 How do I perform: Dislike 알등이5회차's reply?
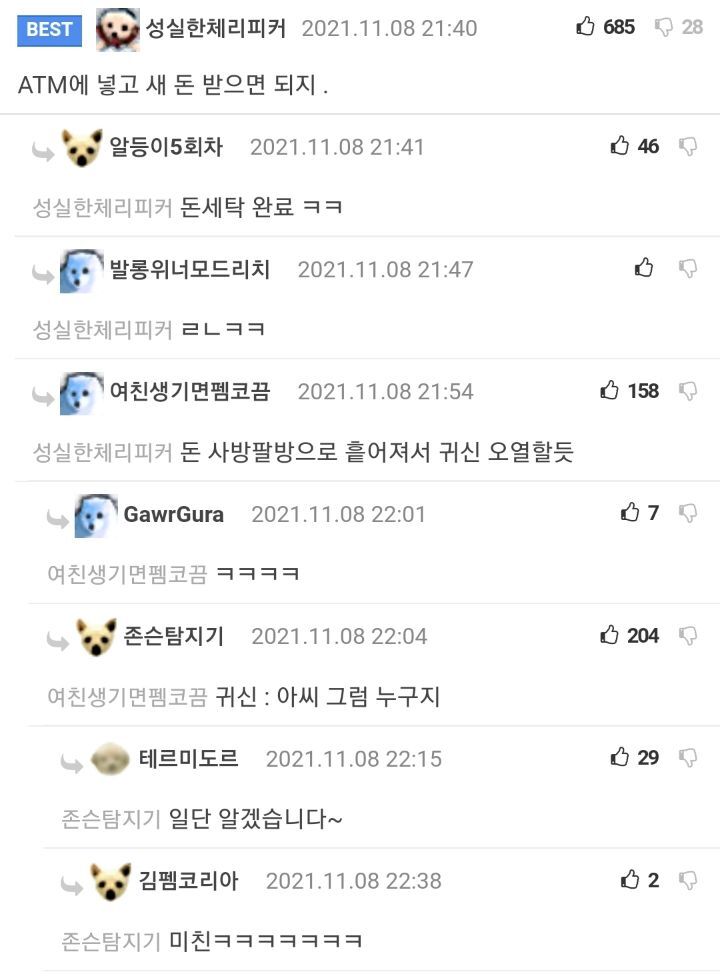(688, 146)
